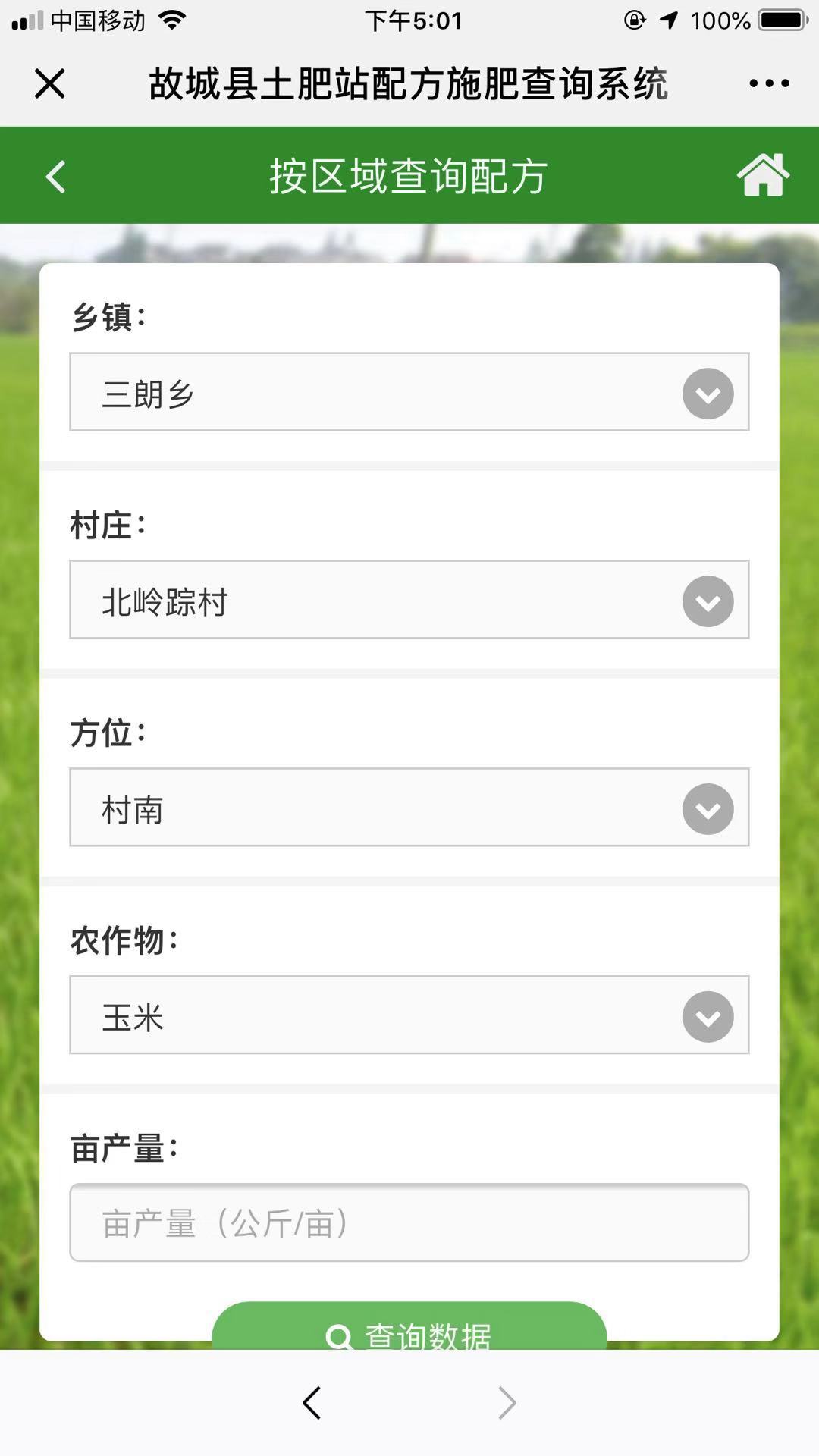The height and width of the screenshot is (1456, 819).
Task: Open the home page via house icon
Action: click(x=763, y=175)
